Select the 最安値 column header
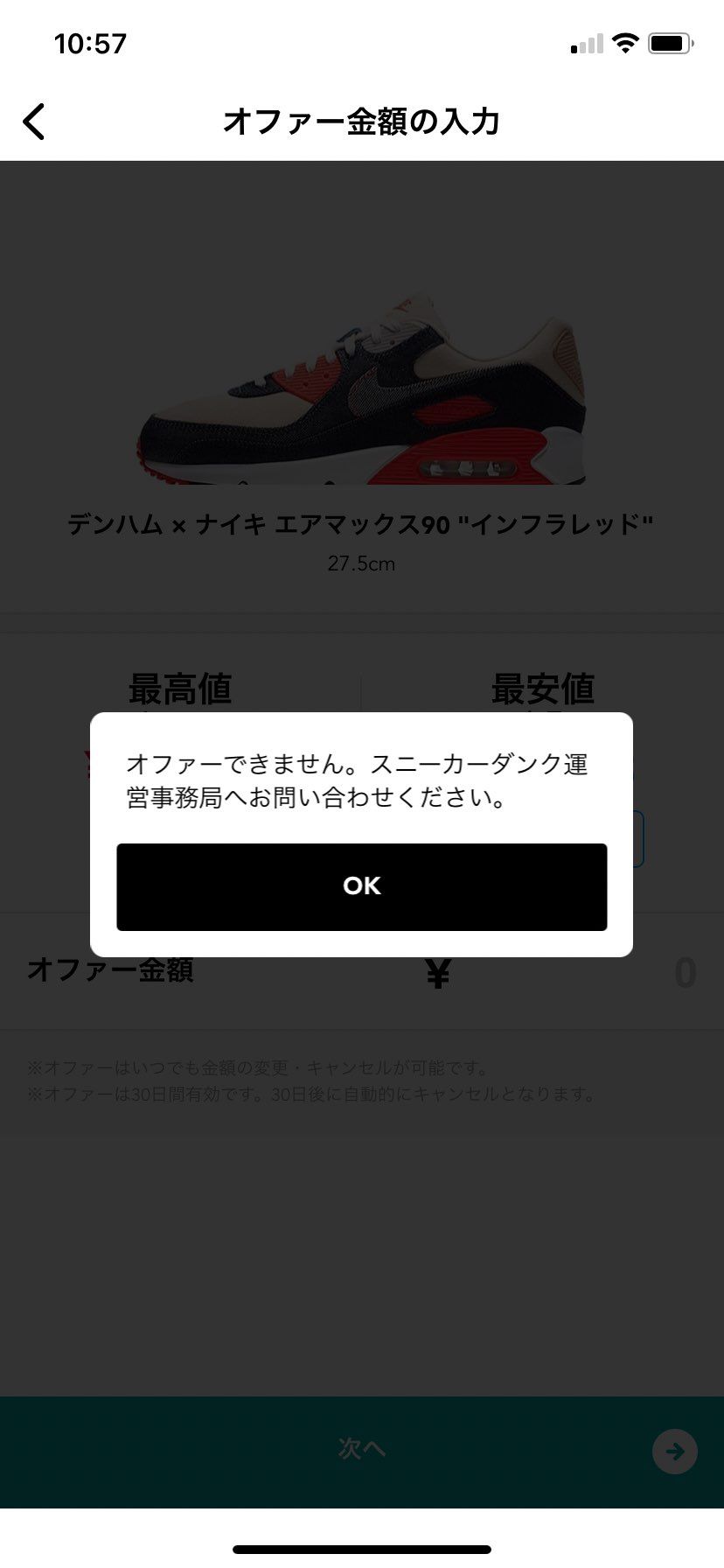The width and height of the screenshot is (724, 1568). (x=543, y=689)
